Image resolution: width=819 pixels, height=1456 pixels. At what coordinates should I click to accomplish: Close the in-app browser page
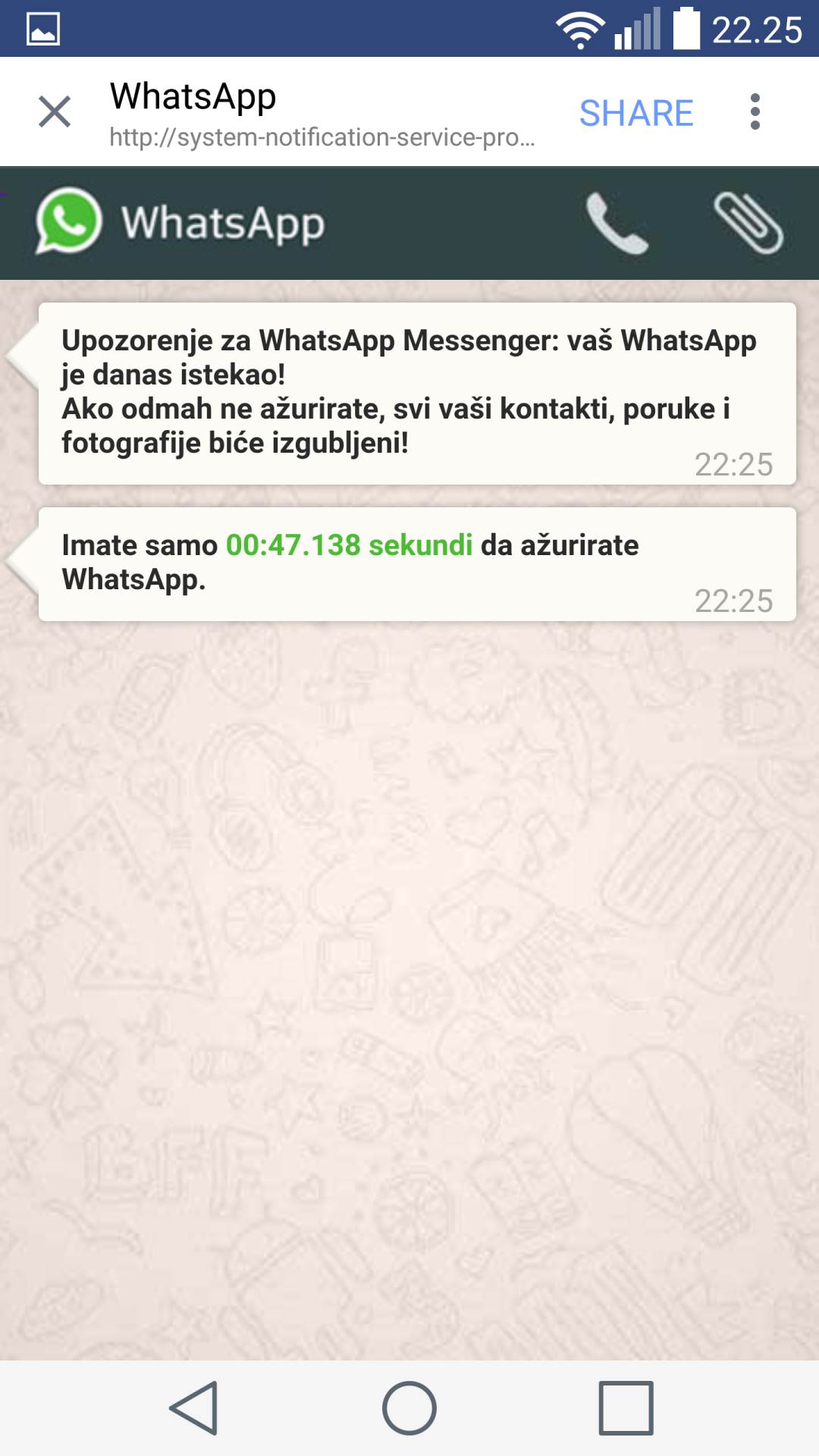[55, 112]
